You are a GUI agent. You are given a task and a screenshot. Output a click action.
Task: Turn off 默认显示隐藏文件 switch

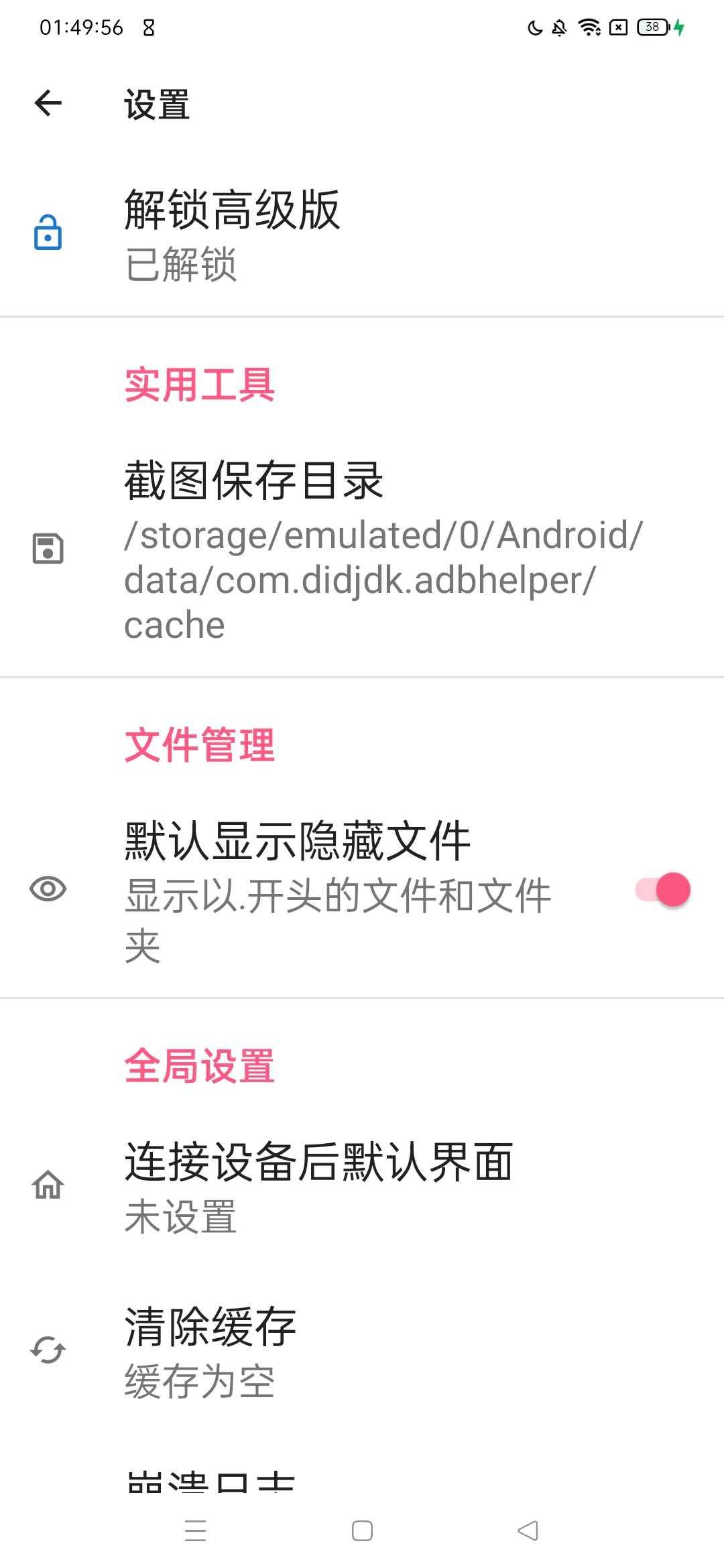pos(662,890)
